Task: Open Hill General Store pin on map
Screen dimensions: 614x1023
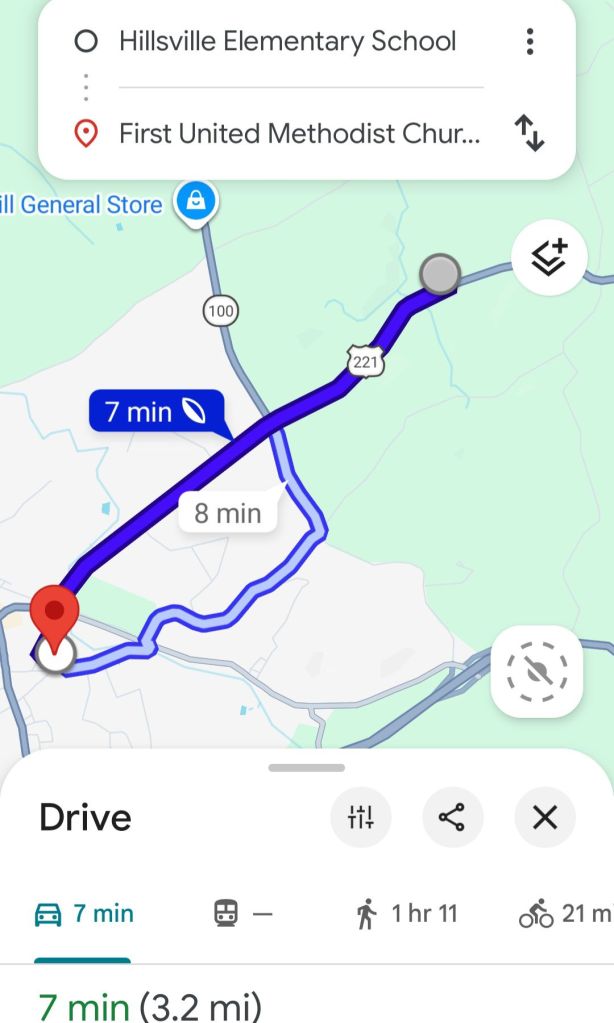Action: click(x=198, y=202)
